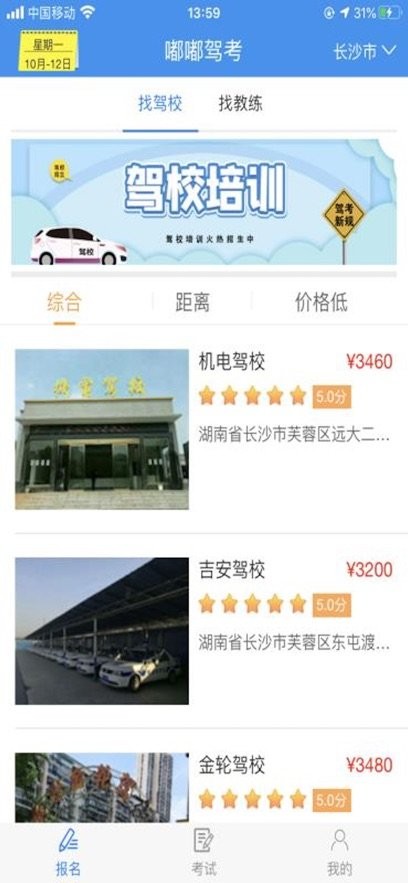Open the 机电驾校 listing

pyautogui.click(x=204, y=429)
